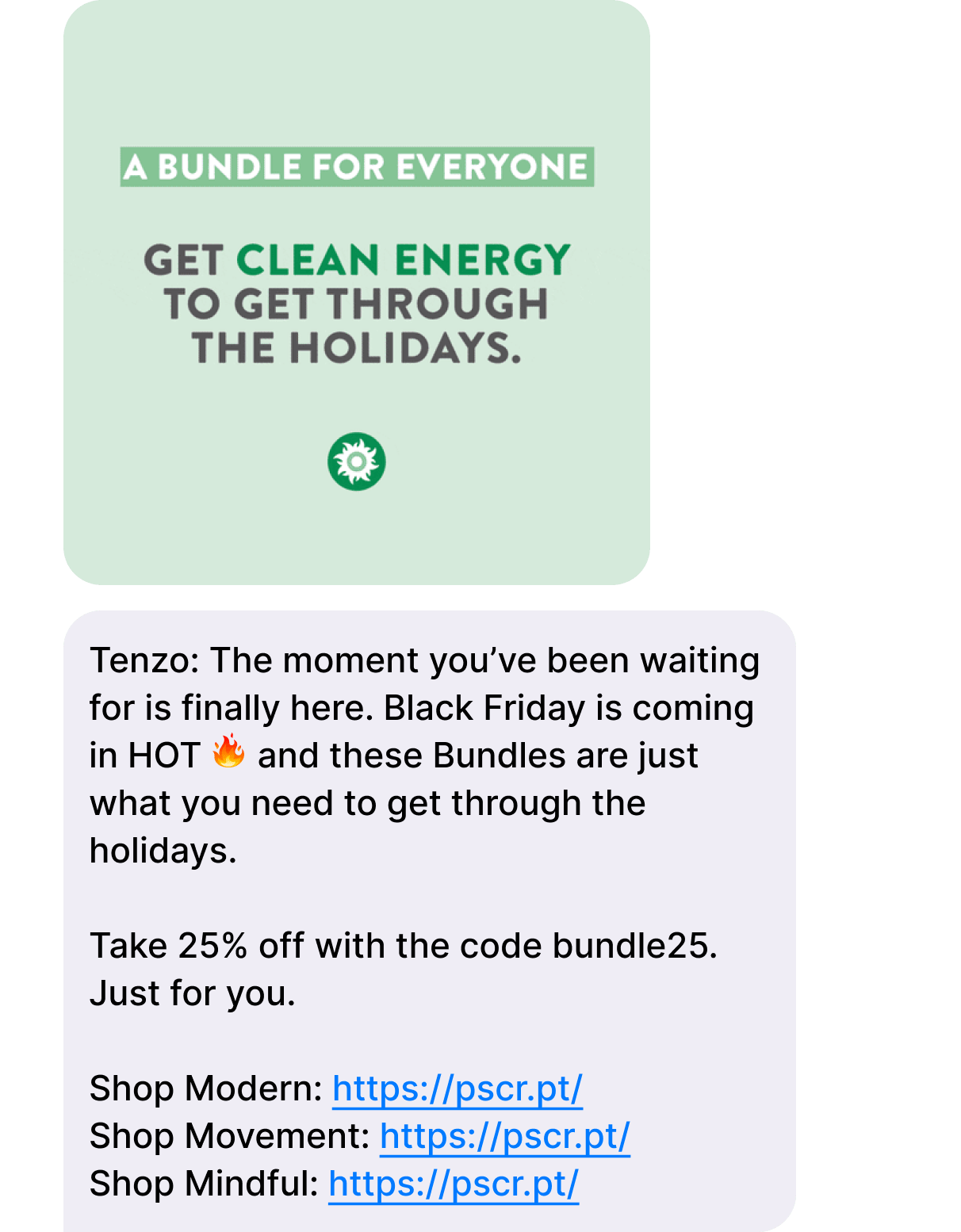Open the Shop Mindful link
The width and height of the screenshot is (961, 1232).
[x=453, y=1184]
